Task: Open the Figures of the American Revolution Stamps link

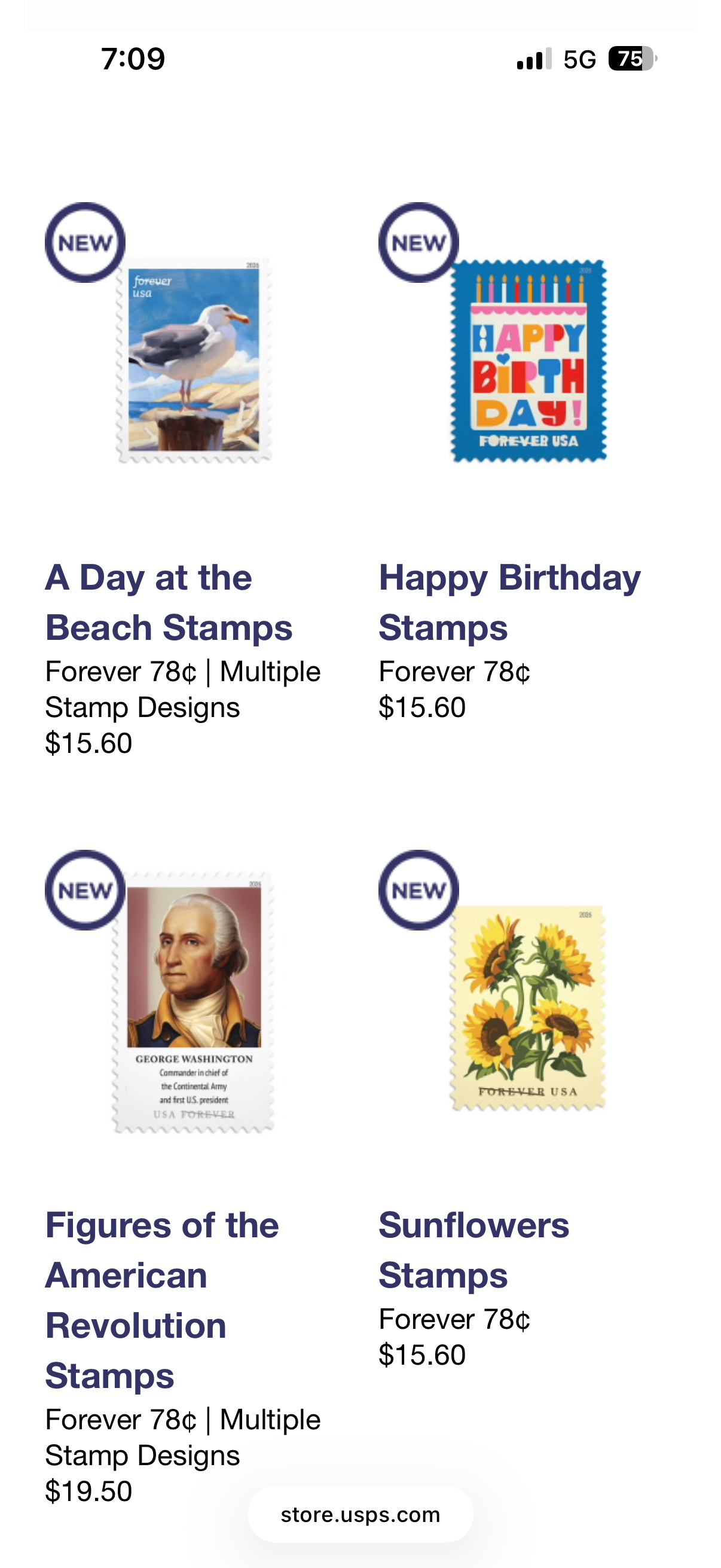Action: (162, 1299)
